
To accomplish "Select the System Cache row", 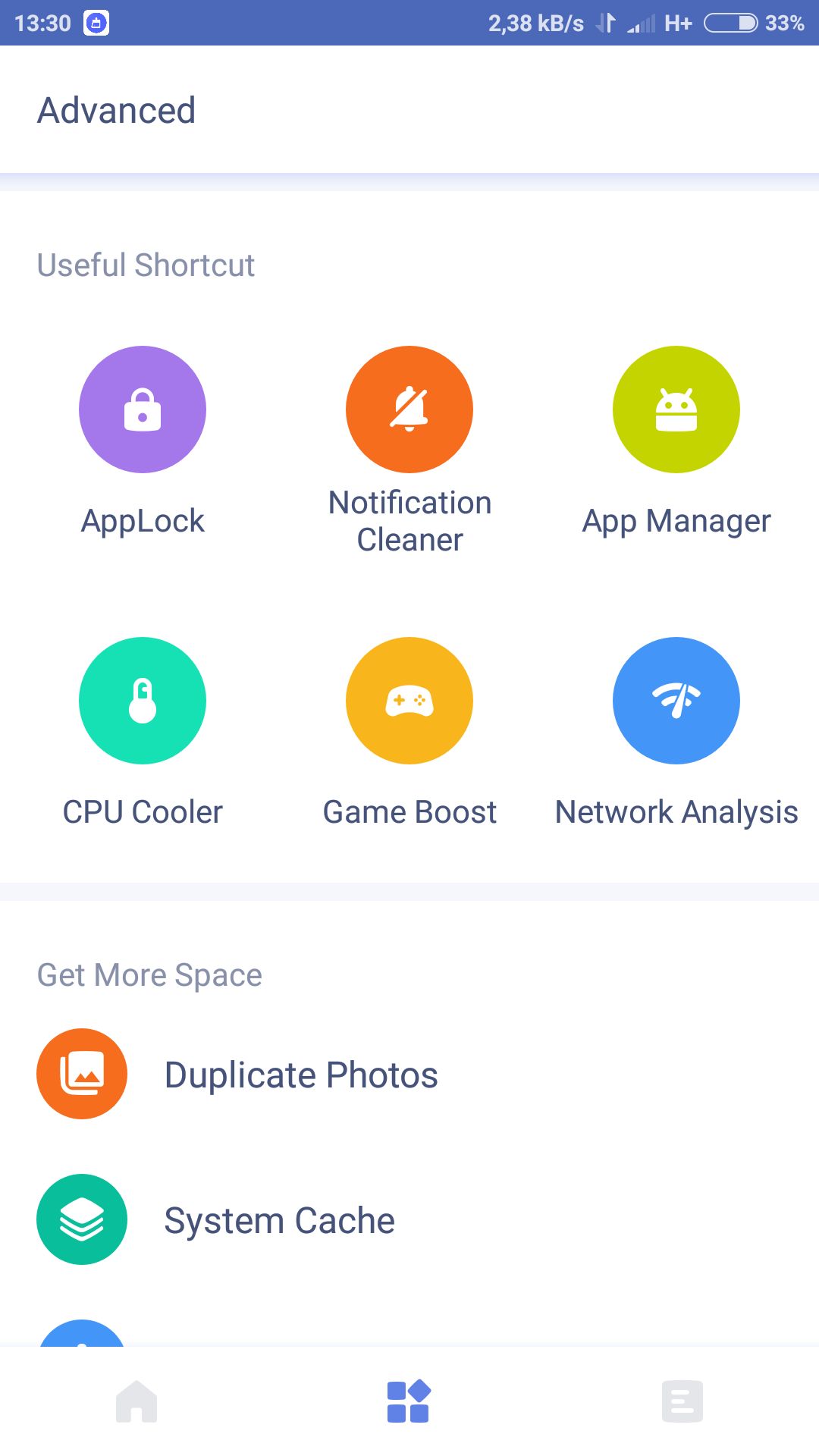I will [409, 1219].
